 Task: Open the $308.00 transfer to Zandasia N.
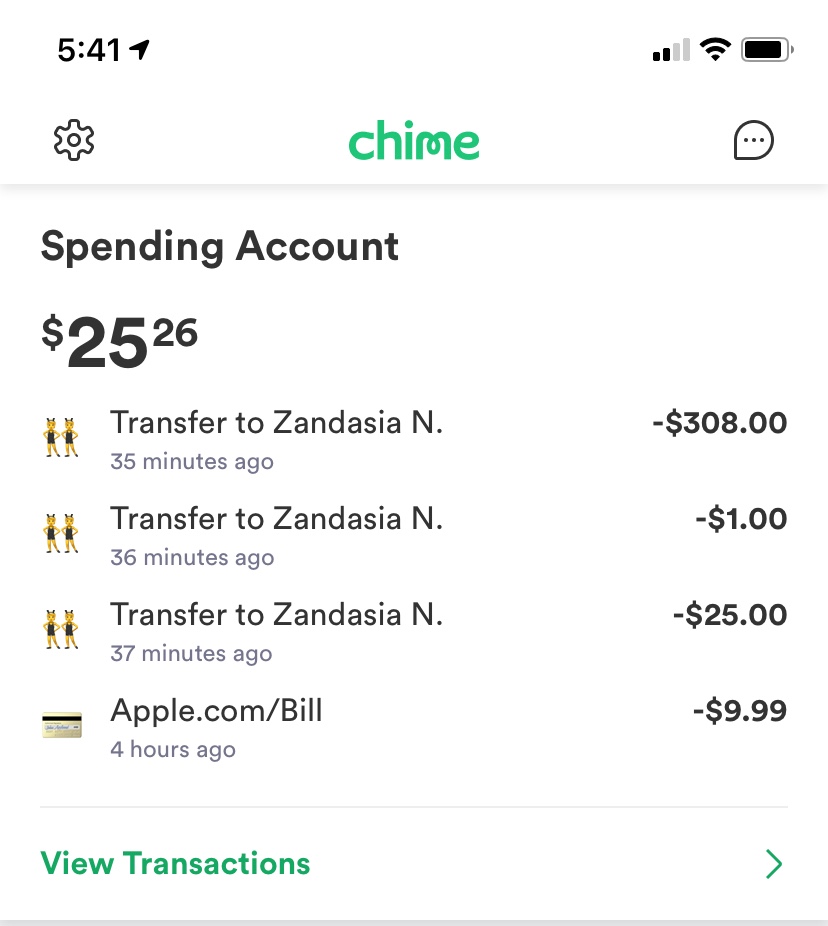[413, 438]
